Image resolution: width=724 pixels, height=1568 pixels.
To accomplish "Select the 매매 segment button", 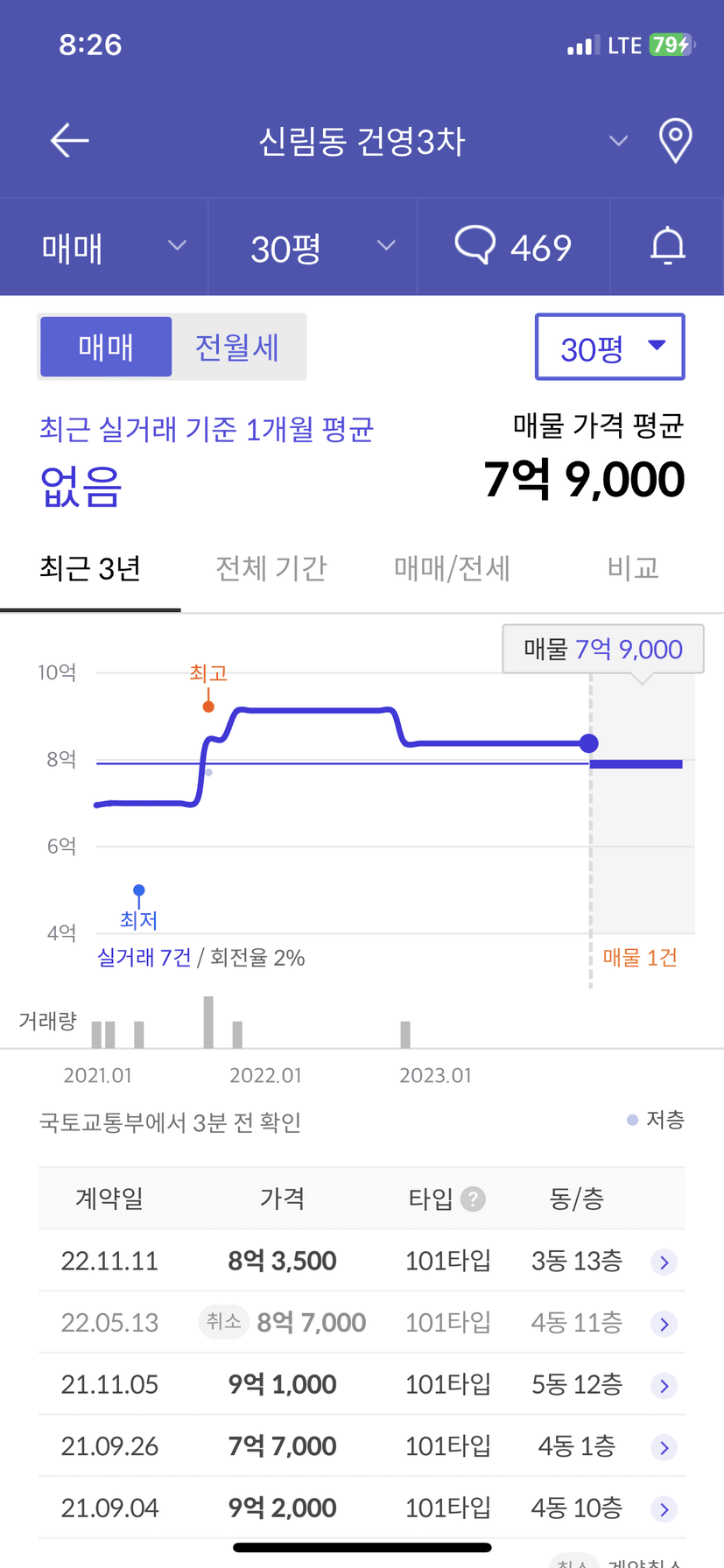I will point(106,348).
